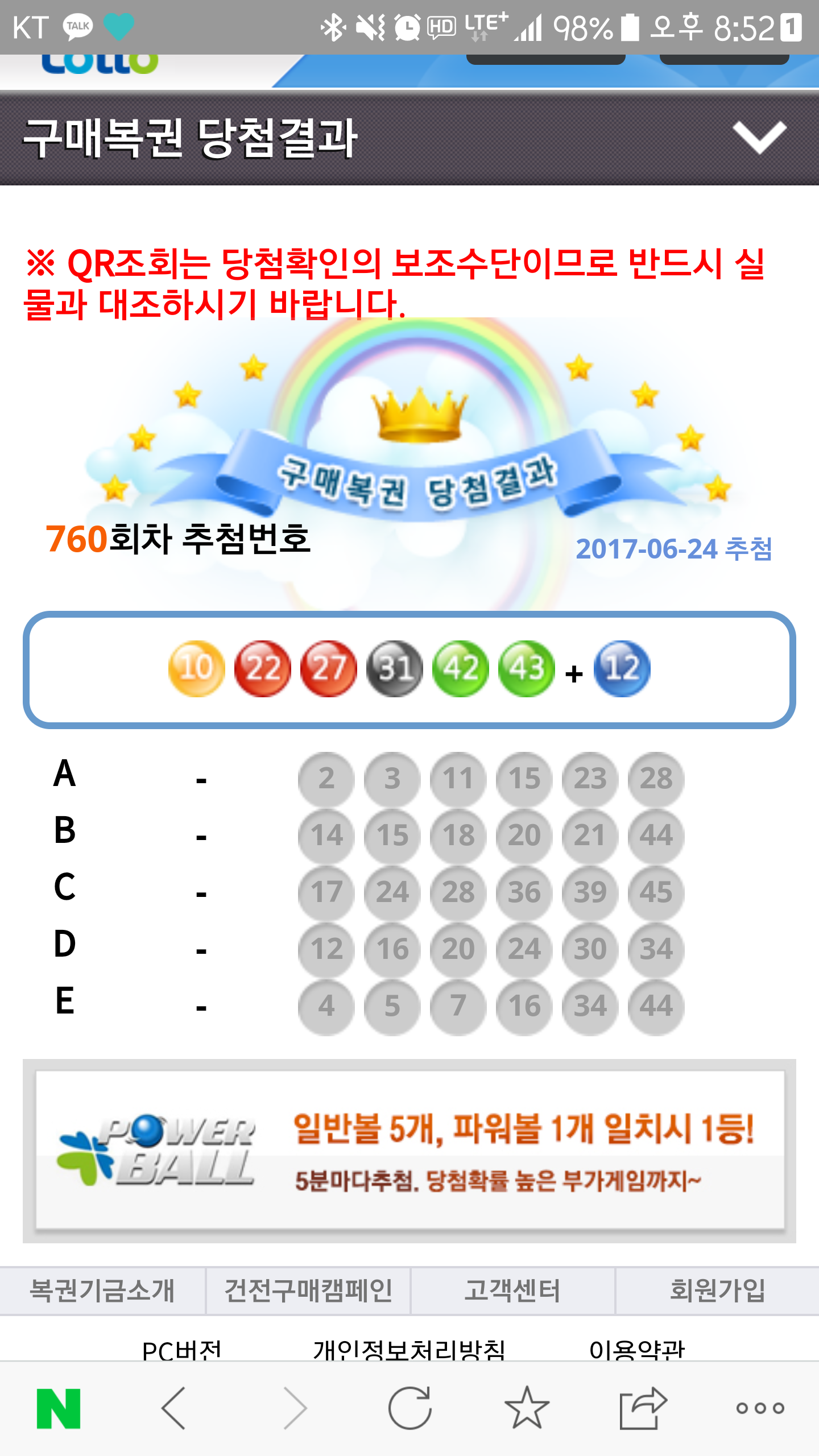The width and height of the screenshot is (819, 1456).
Task: Go forward in the browser
Action: [x=295, y=1408]
